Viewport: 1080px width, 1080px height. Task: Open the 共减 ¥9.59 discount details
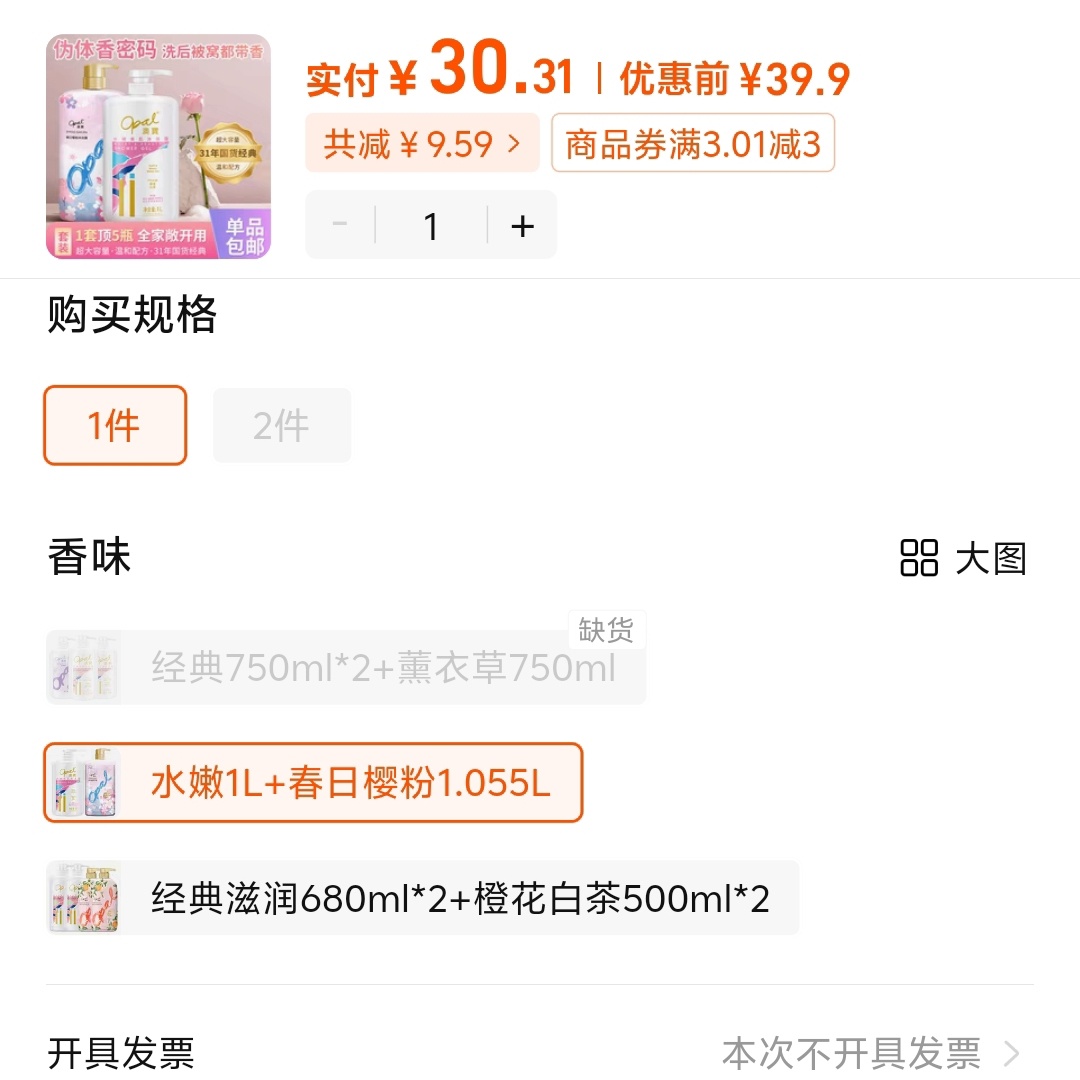(x=422, y=144)
